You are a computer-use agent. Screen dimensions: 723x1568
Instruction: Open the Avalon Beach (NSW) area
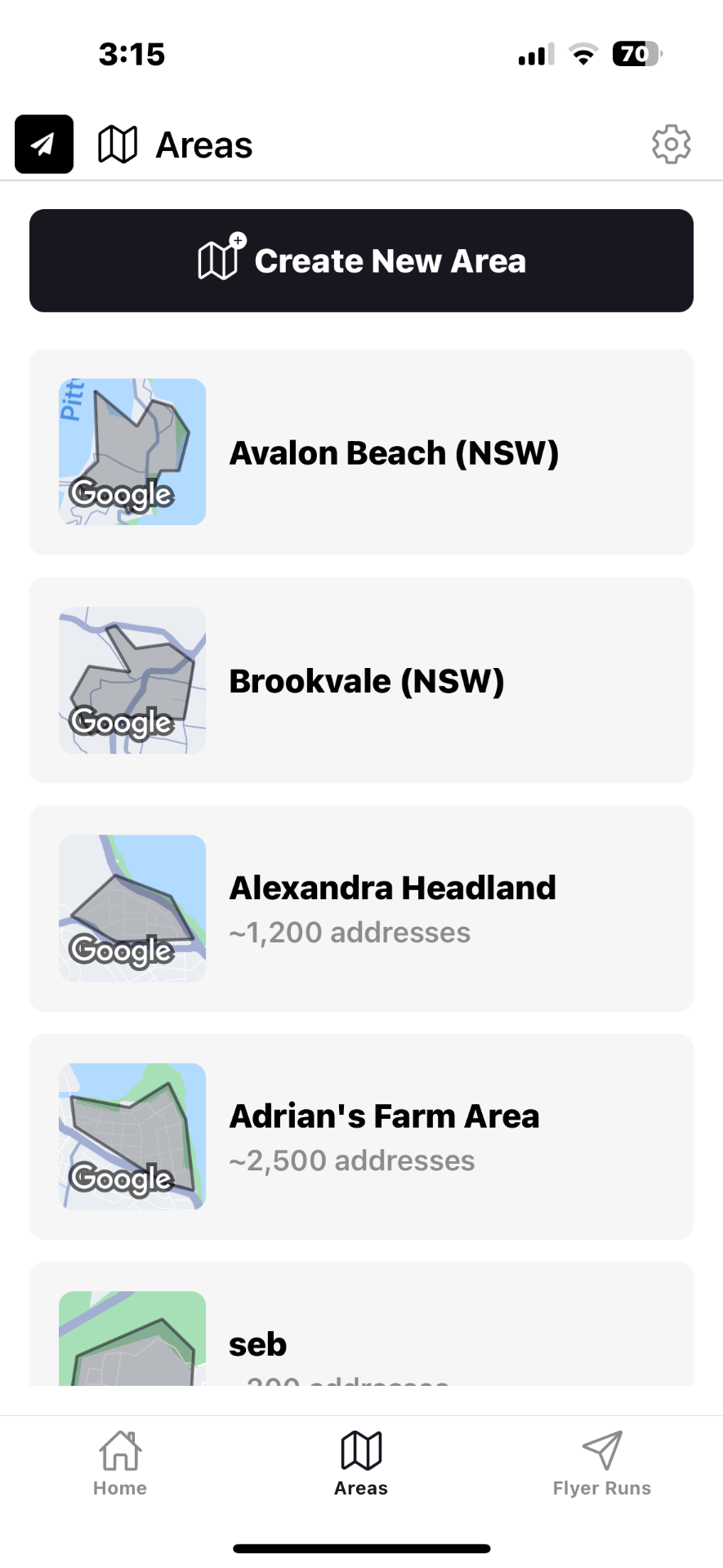coord(361,452)
